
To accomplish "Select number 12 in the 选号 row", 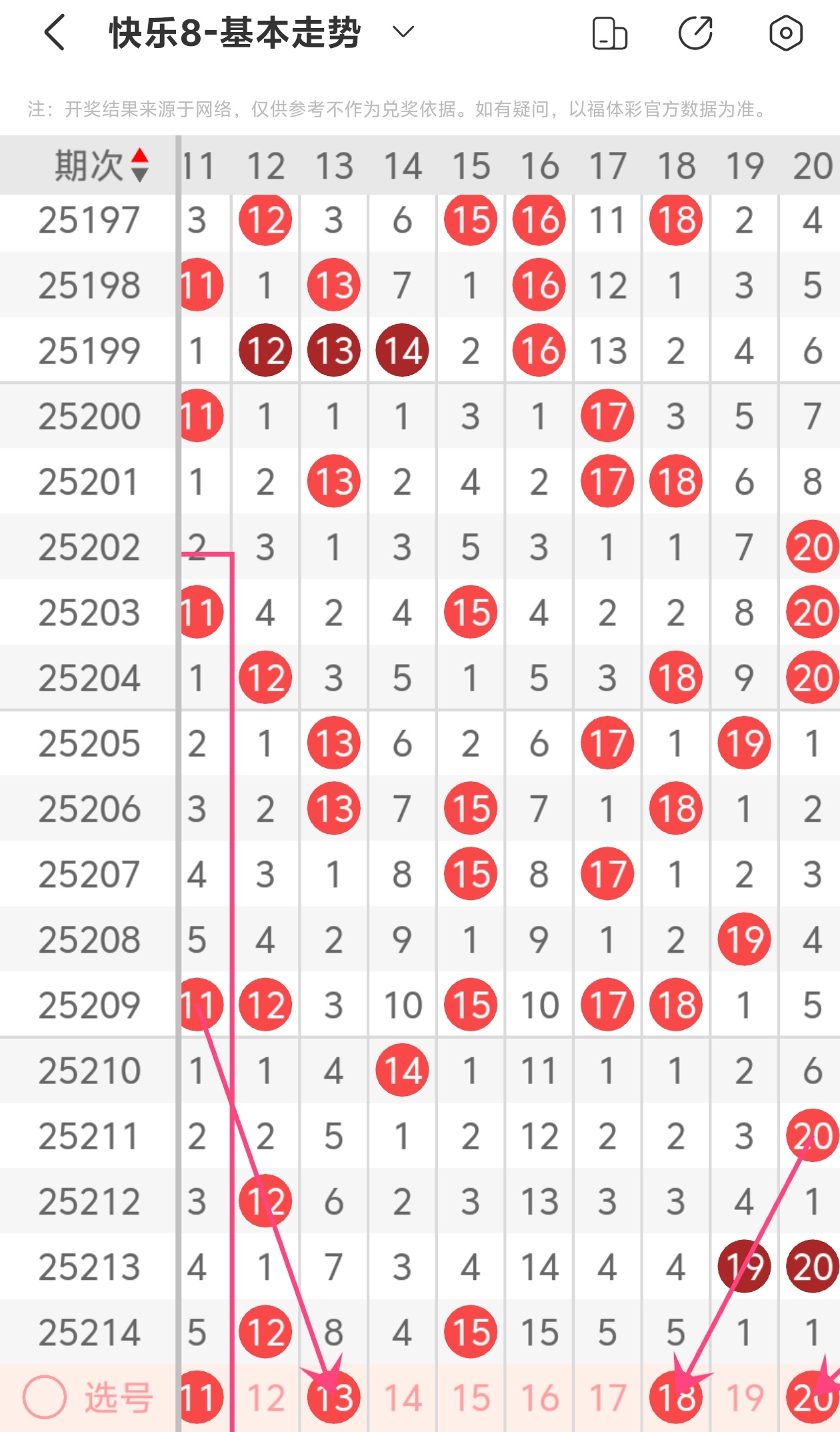I will [266, 1397].
